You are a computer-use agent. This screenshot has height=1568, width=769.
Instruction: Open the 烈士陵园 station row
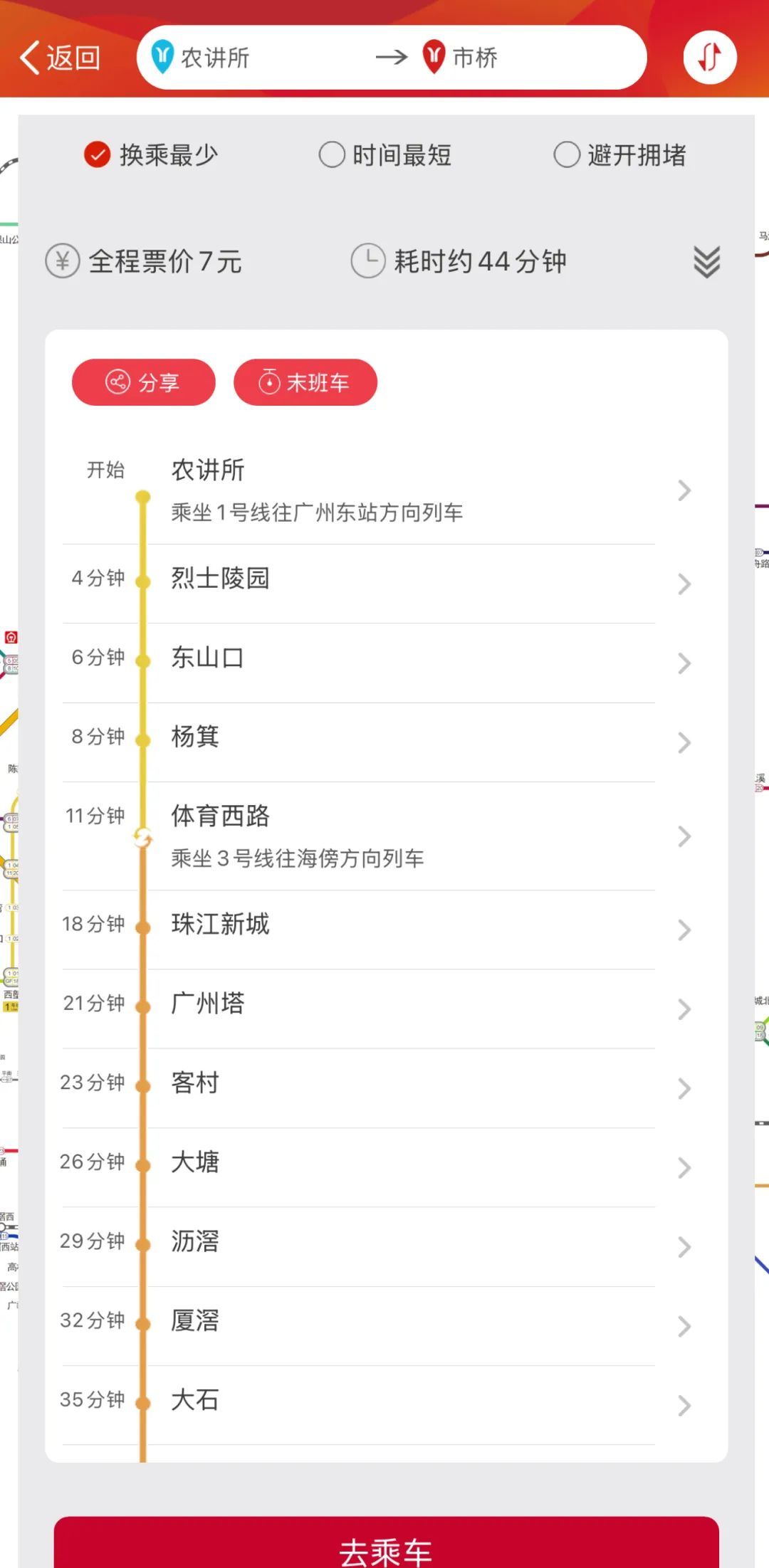pos(384,583)
